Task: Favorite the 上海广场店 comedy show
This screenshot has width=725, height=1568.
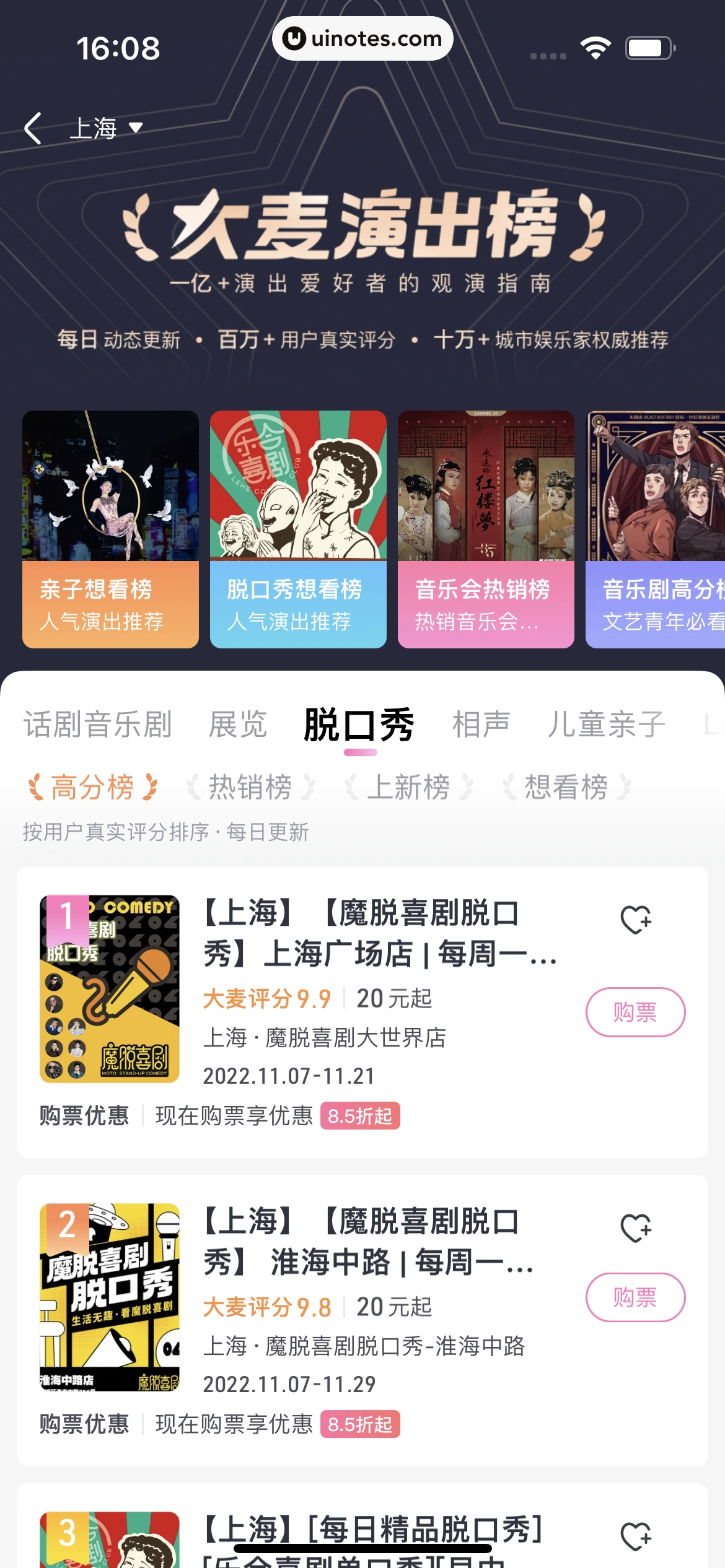Action: (x=636, y=920)
